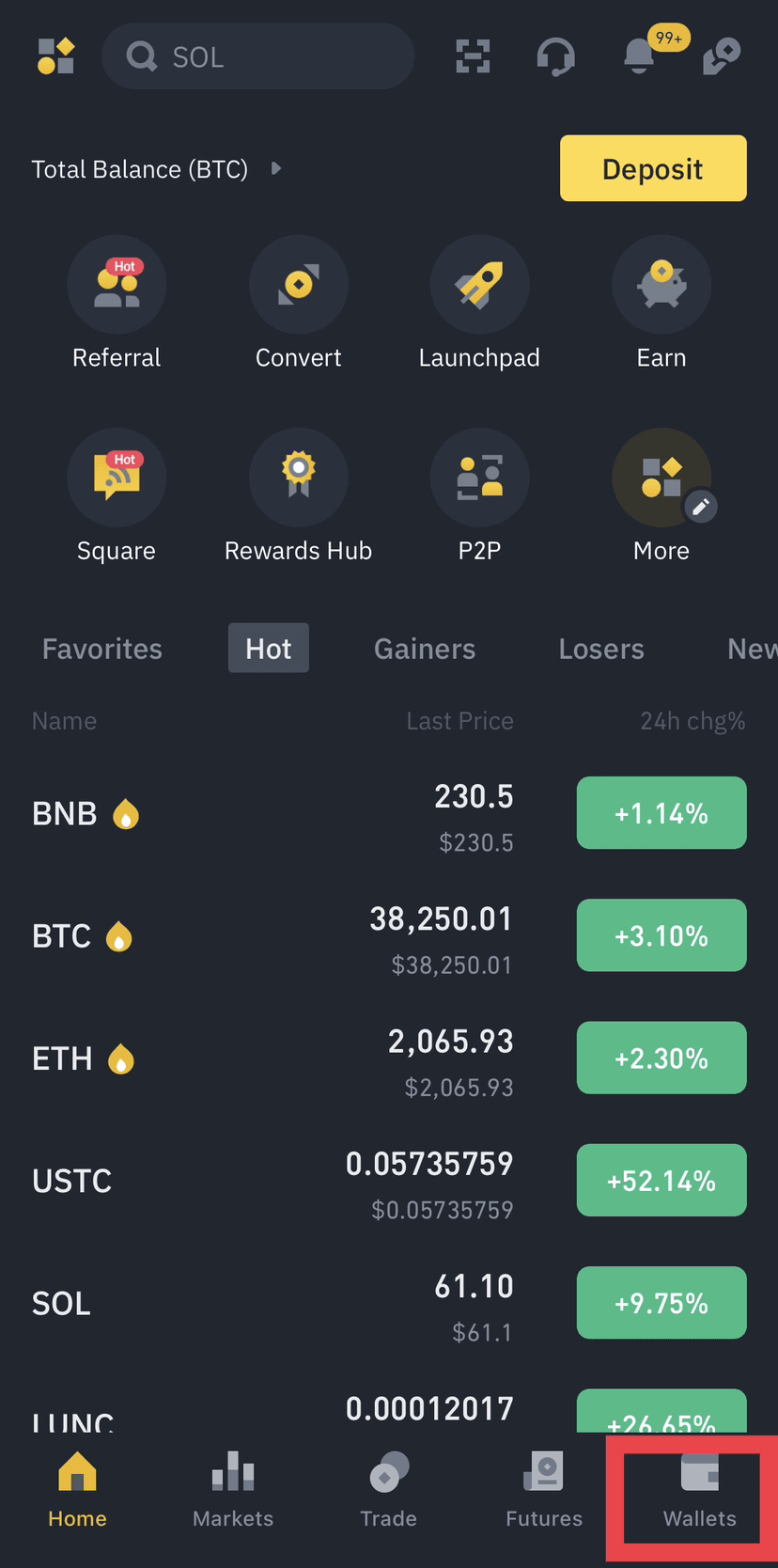
Task: Tap the yellow Deposit button
Action: coord(653,168)
